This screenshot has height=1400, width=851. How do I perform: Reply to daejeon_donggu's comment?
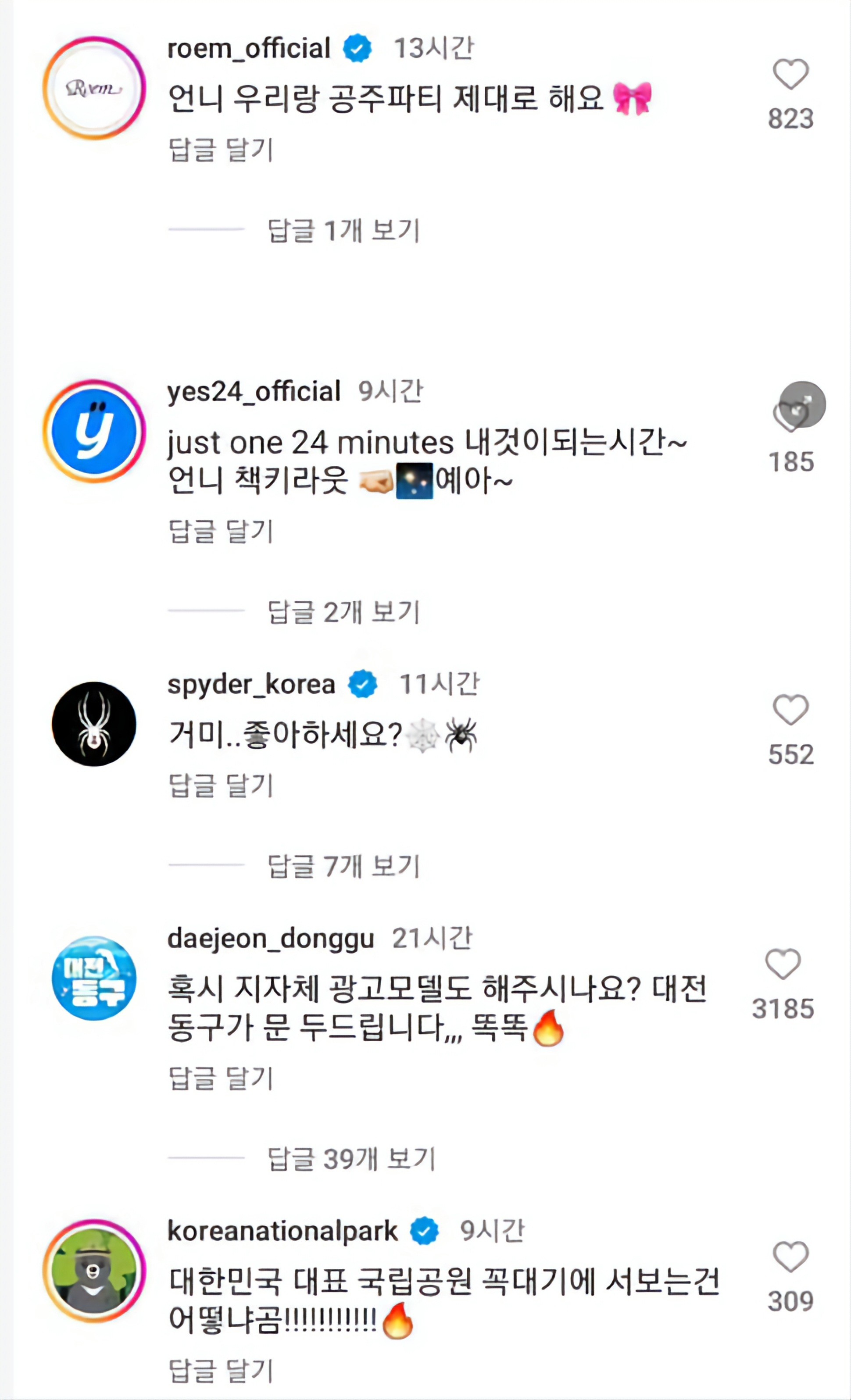point(221,1078)
